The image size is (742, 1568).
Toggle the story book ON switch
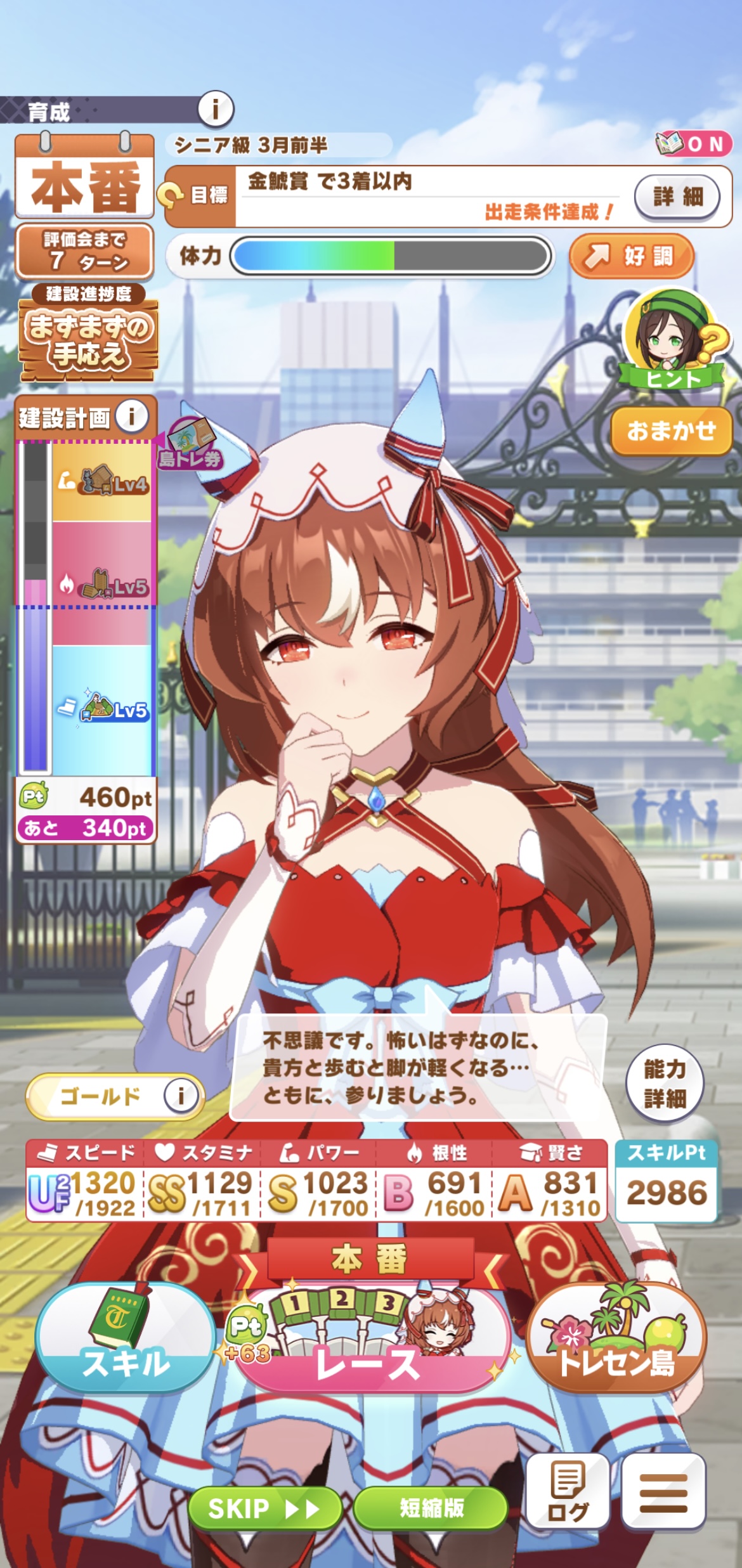[693, 144]
